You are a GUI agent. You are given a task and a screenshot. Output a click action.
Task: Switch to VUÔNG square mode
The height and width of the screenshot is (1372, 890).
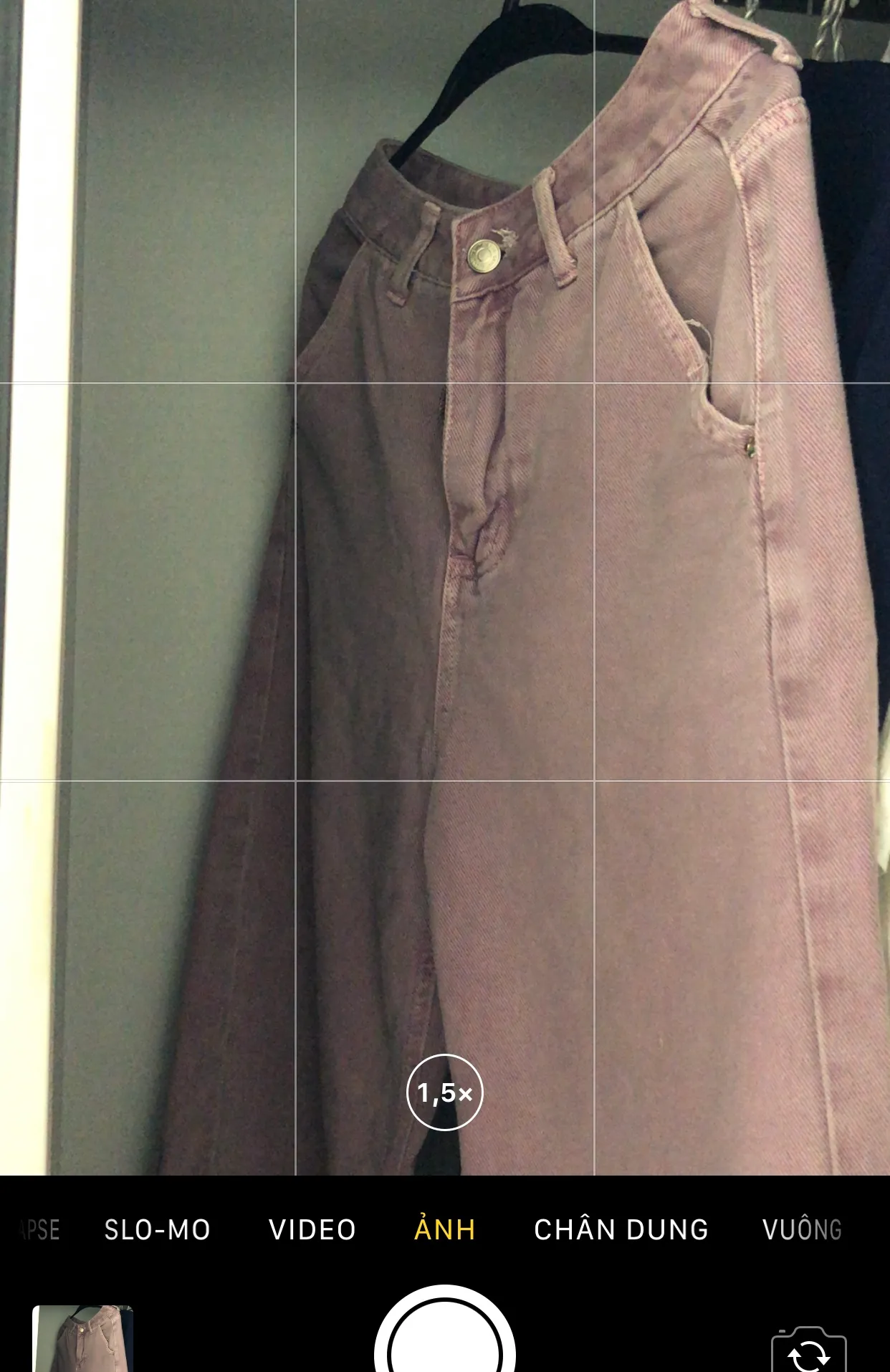(802, 1230)
